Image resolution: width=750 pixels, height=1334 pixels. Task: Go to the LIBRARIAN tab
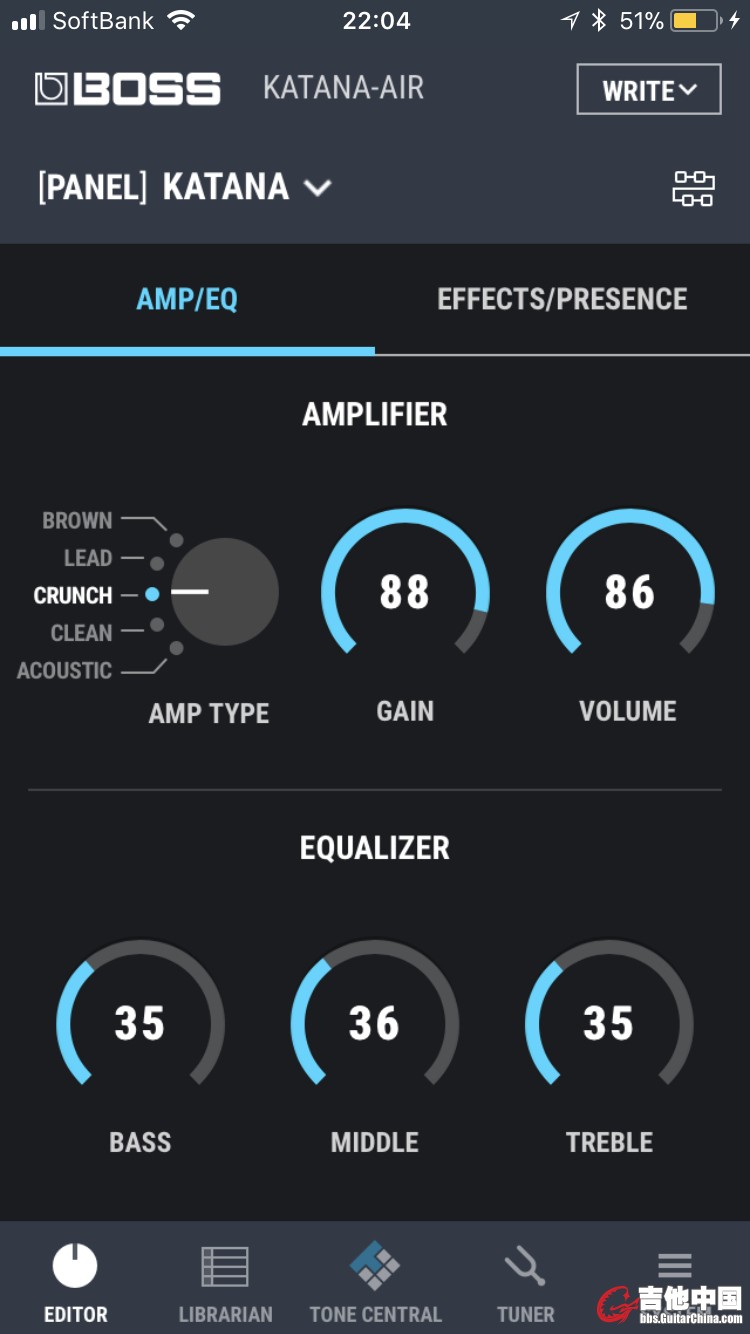coord(225,1283)
